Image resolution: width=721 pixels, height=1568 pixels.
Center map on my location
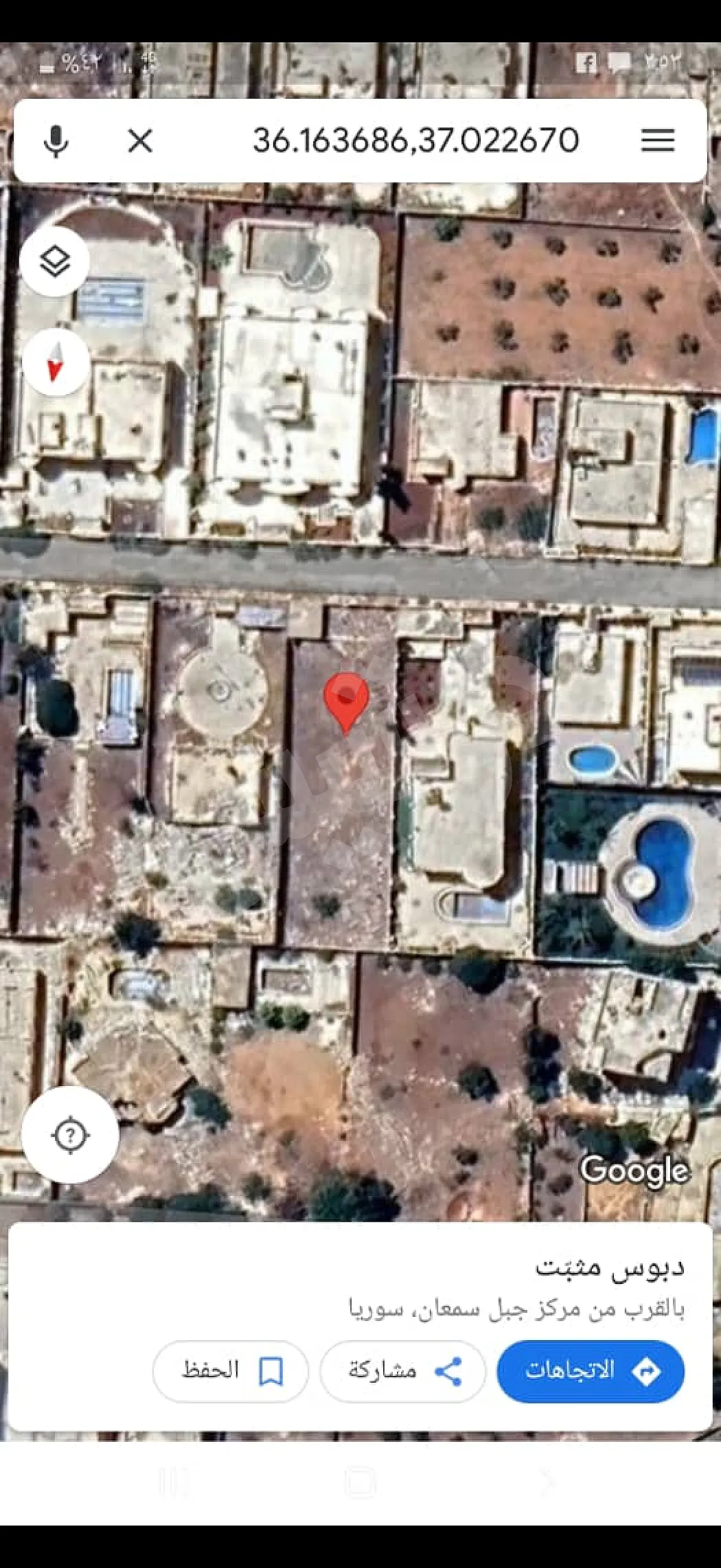(x=71, y=1134)
